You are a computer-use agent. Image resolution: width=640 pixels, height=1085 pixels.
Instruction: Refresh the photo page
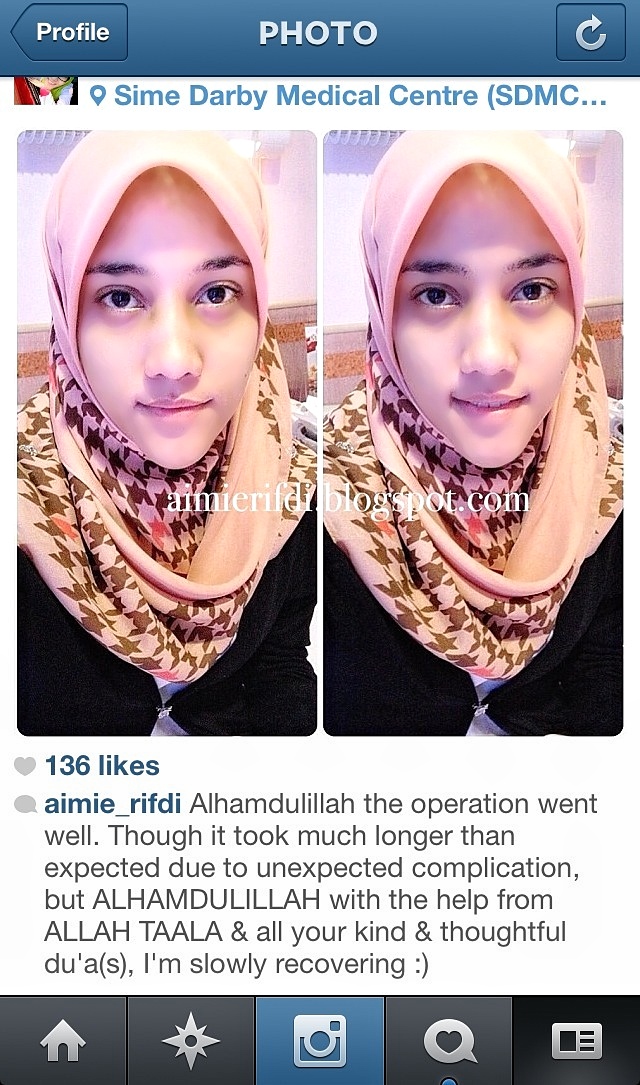(x=591, y=33)
